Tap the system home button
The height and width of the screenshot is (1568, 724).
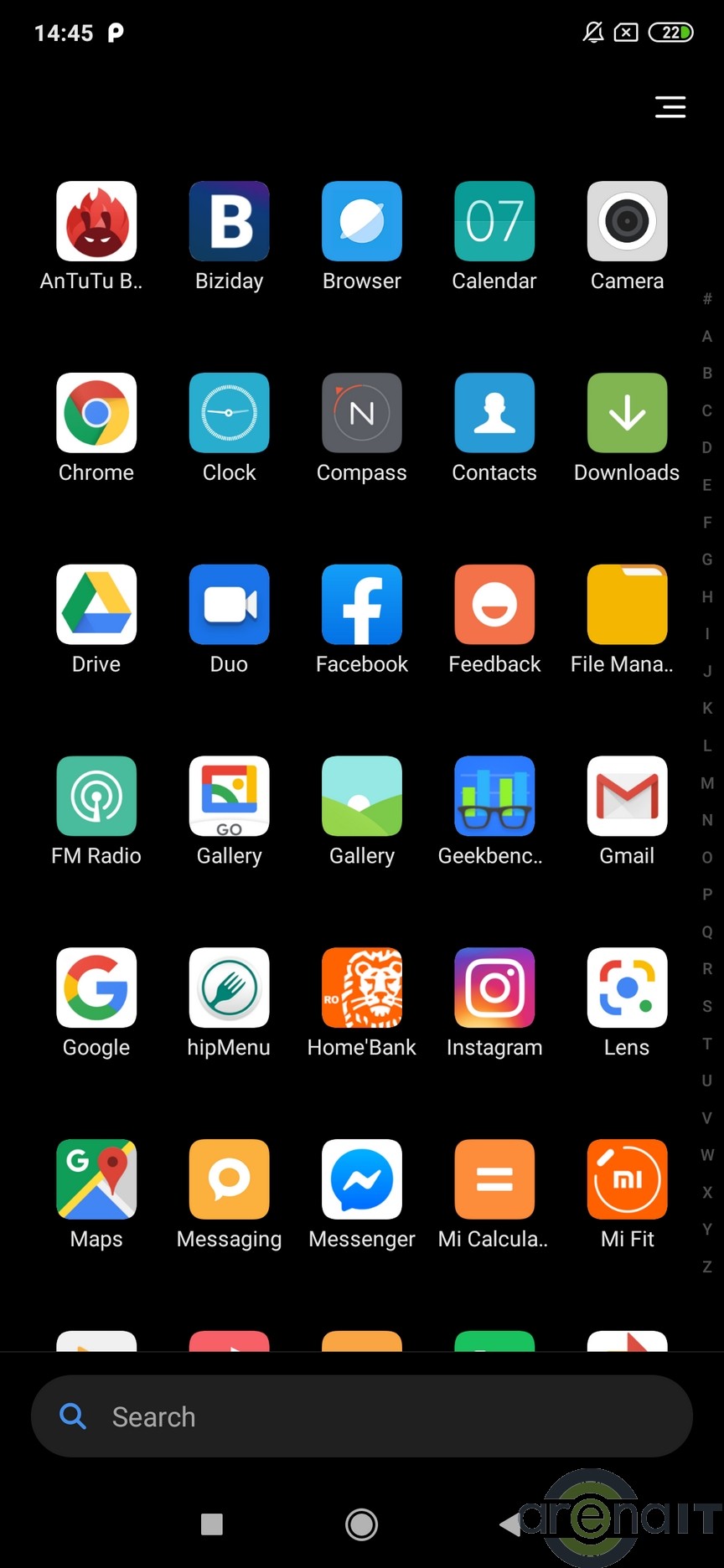click(x=362, y=1524)
